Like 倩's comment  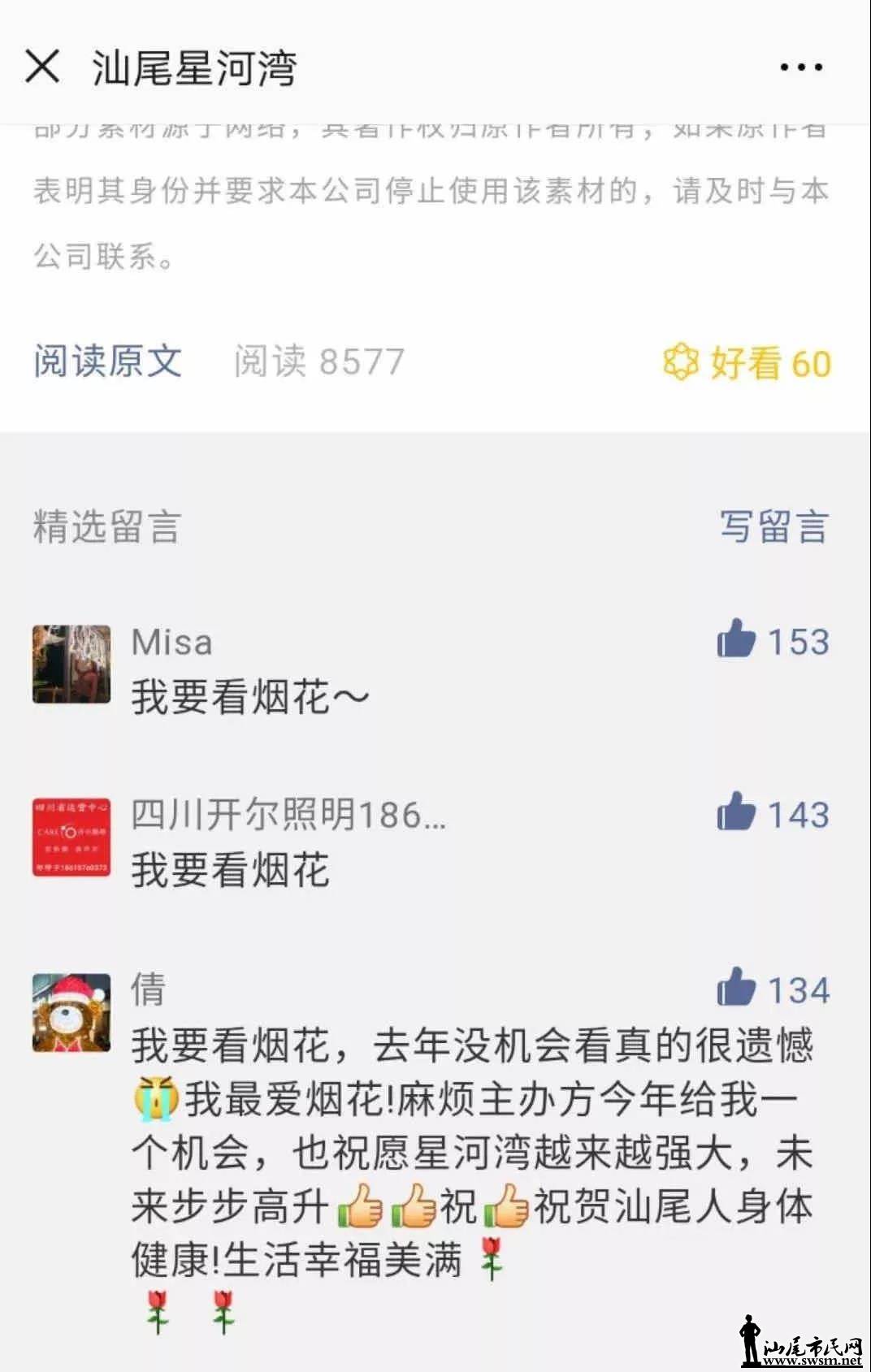pos(737,988)
